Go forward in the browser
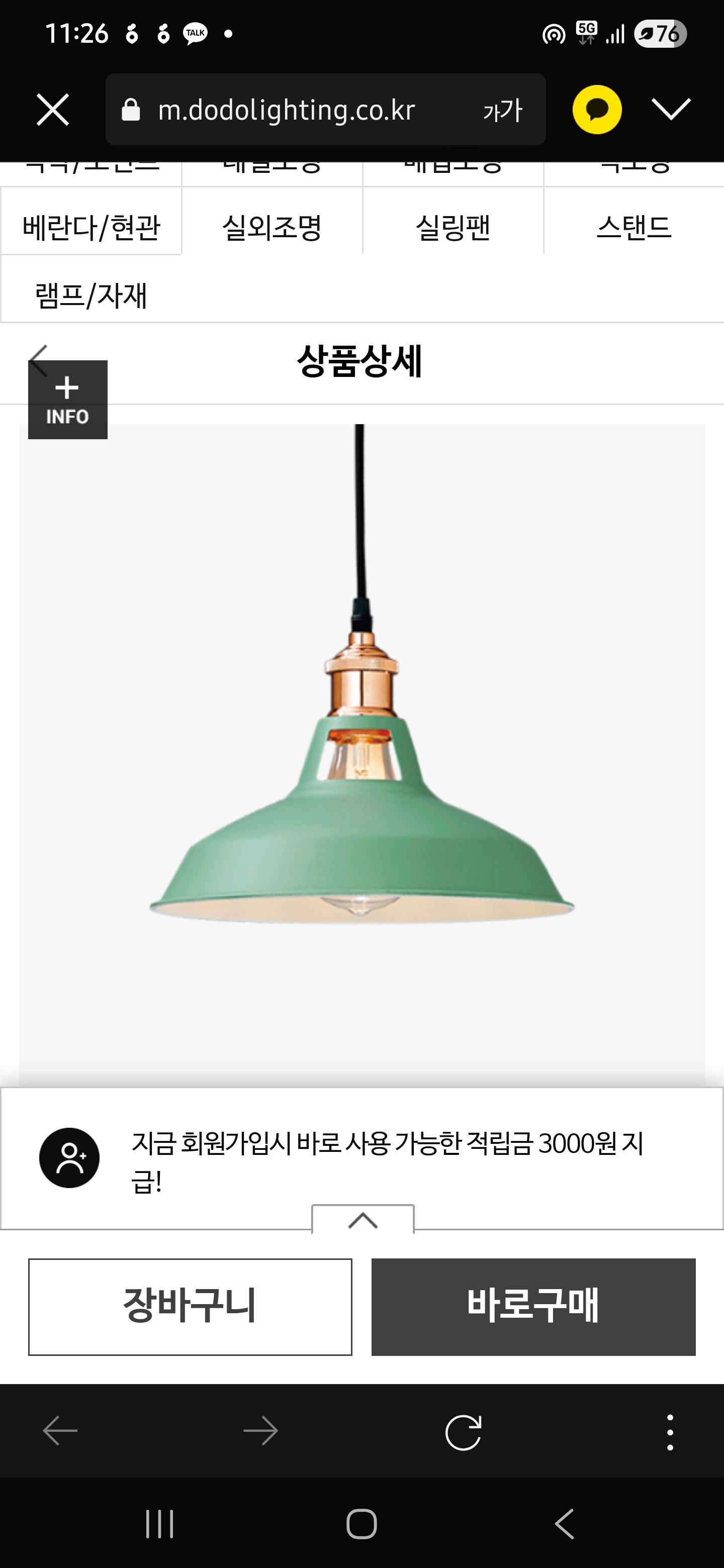724x1568 pixels. [260, 1431]
